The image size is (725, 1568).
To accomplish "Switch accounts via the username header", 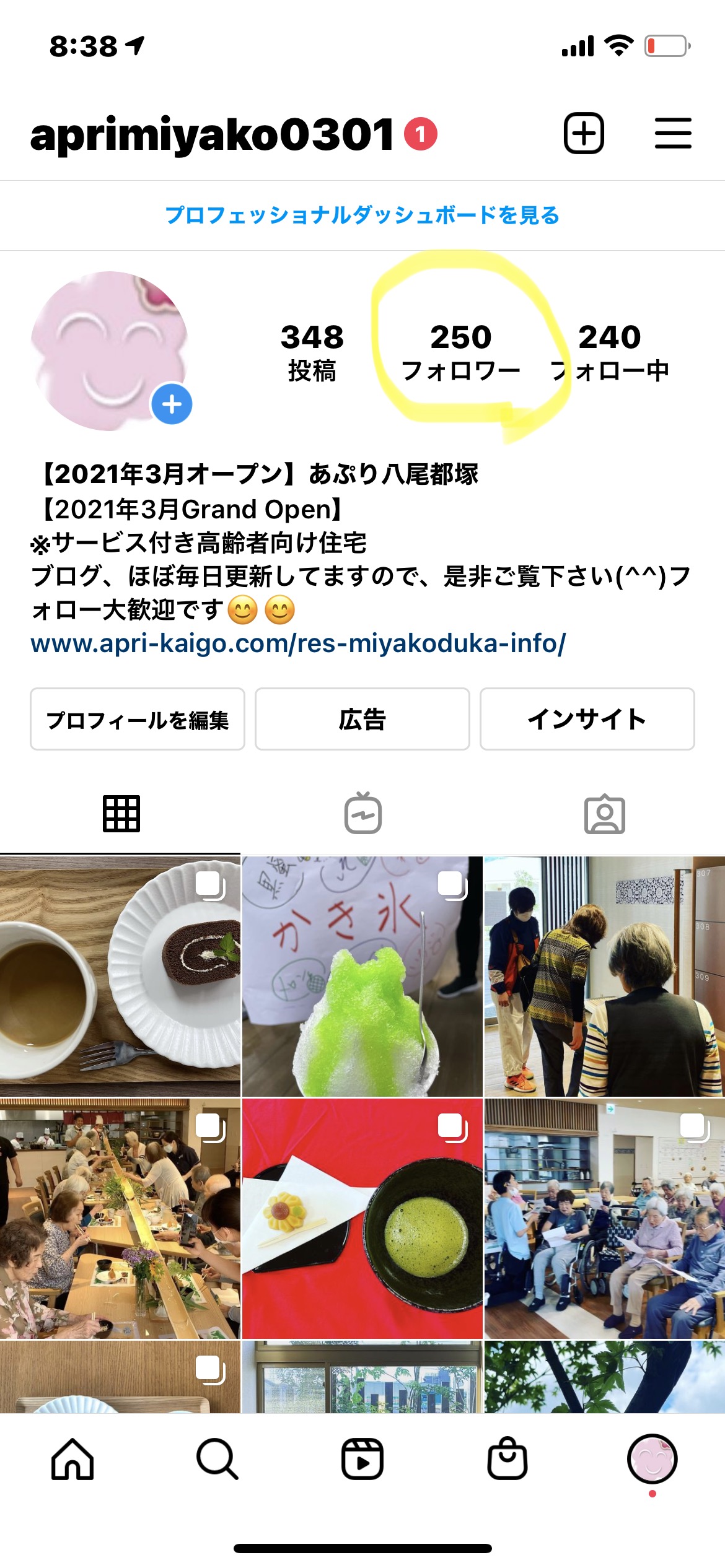I will pyautogui.click(x=212, y=134).
